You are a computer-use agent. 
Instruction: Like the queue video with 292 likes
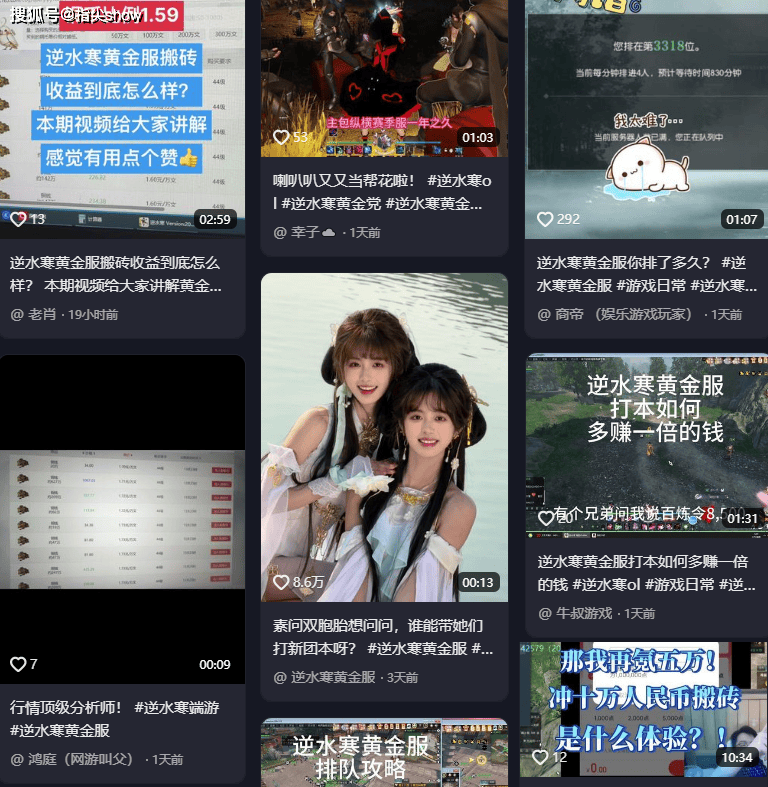[545, 219]
